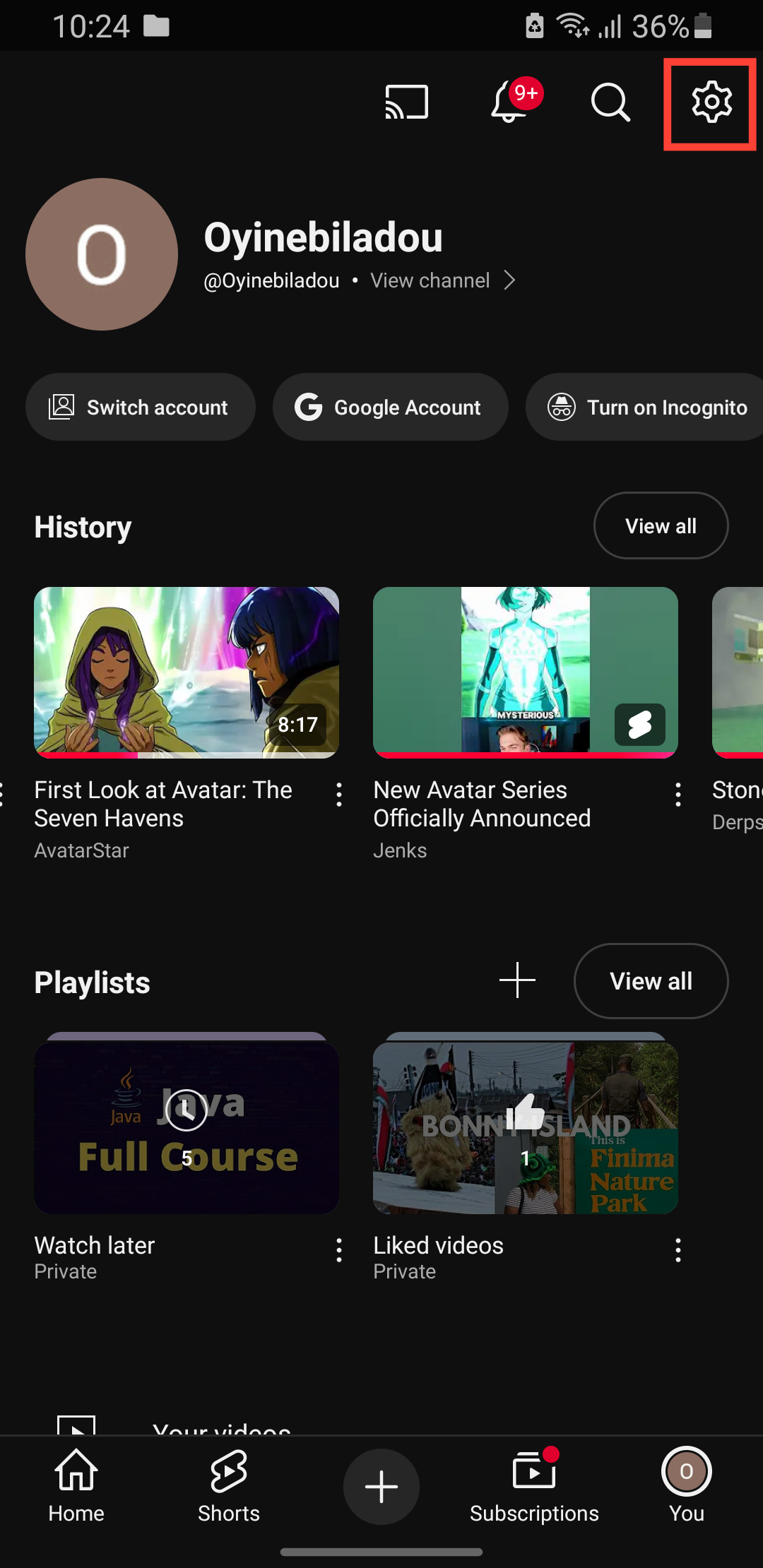
Task: Open the notifications bell
Action: (510, 102)
